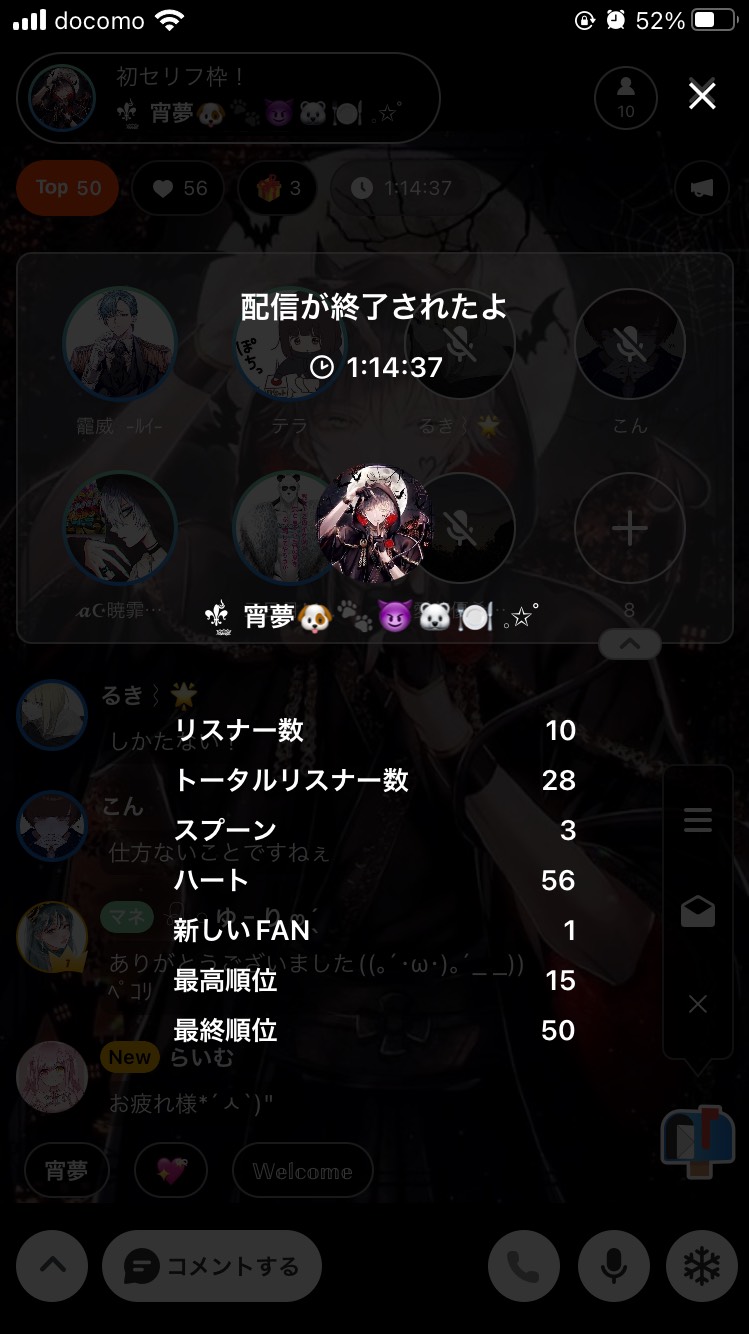This screenshot has height=1334, width=749.
Task: Expand the bottom-left up-arrow menu
Action: tap(52, 1266)
